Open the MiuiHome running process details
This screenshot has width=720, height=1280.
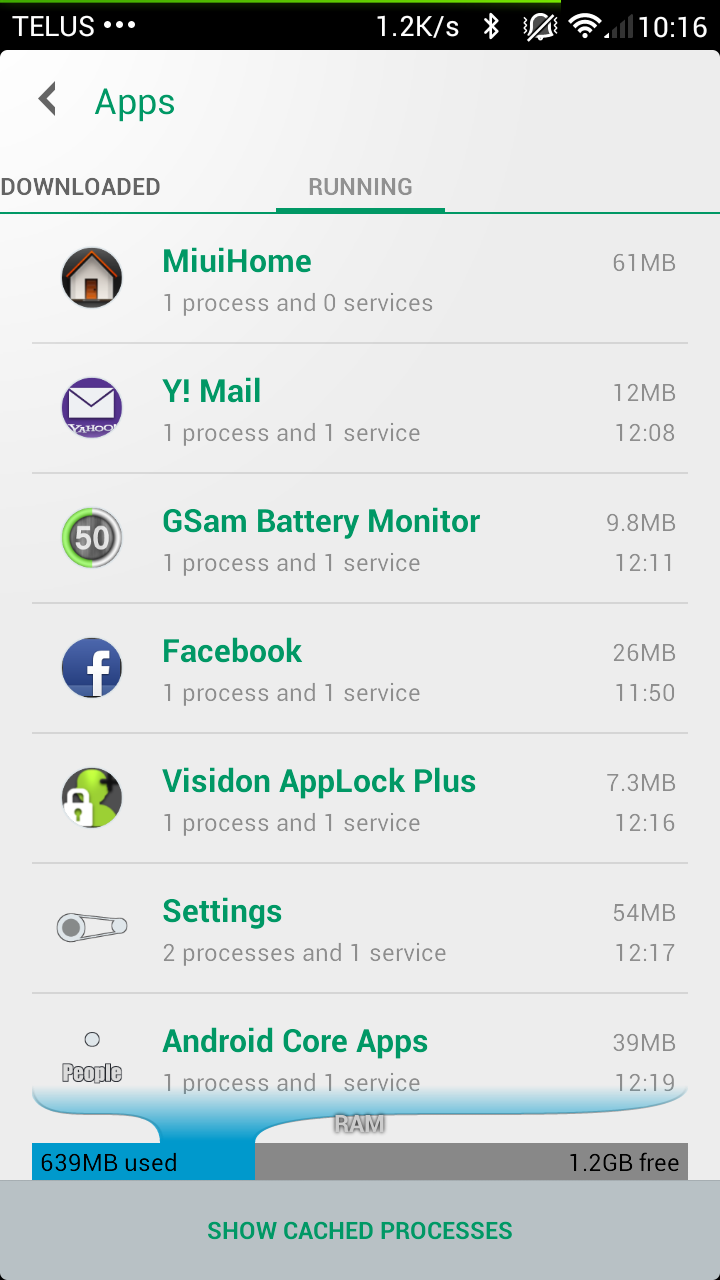(360, 279)
